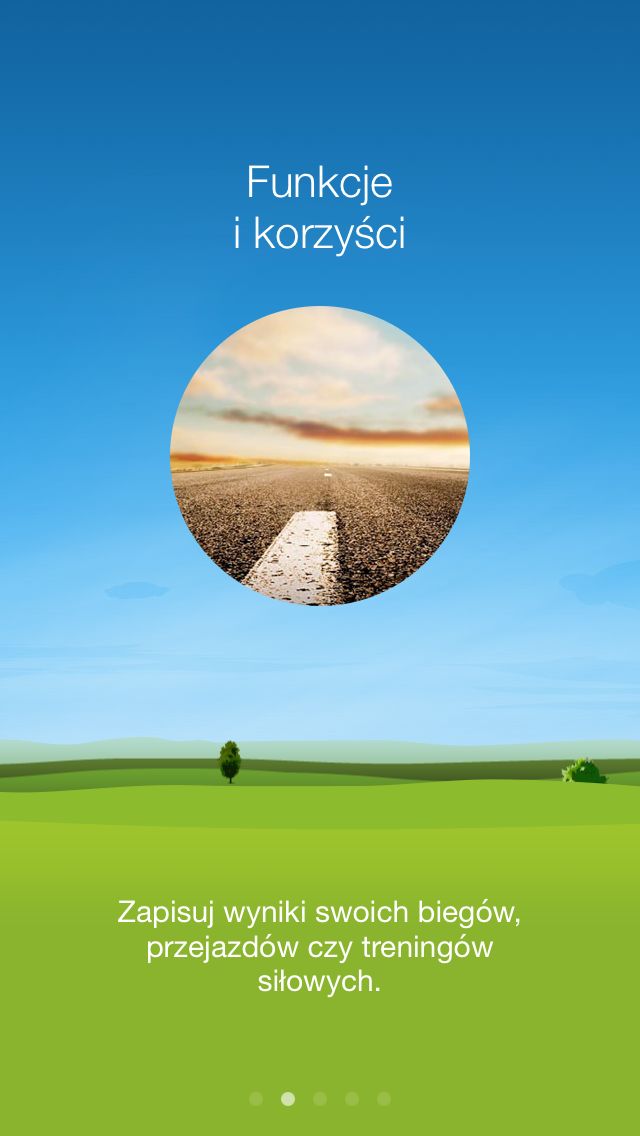This screenshot has width=640, height=1136.
Task: Select the fourth page indicator dot
Action: (352, 1099)
